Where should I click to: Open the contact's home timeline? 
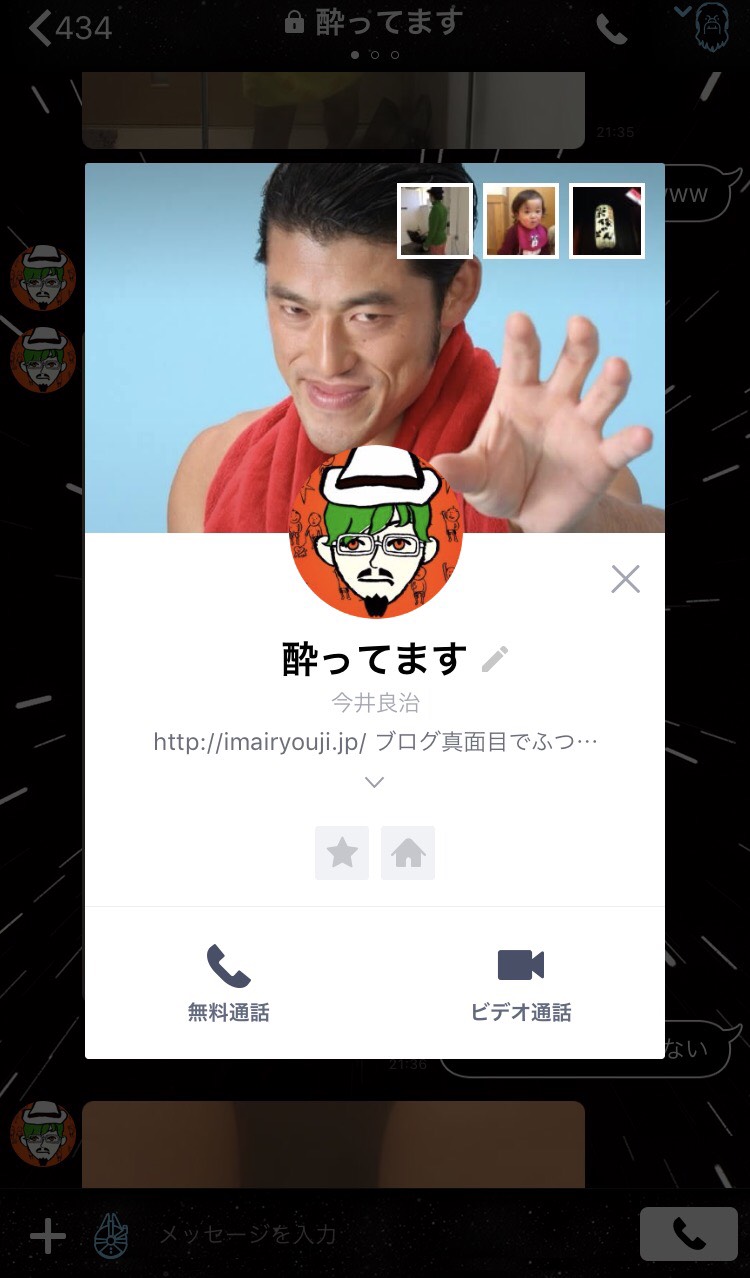point(408,853)
